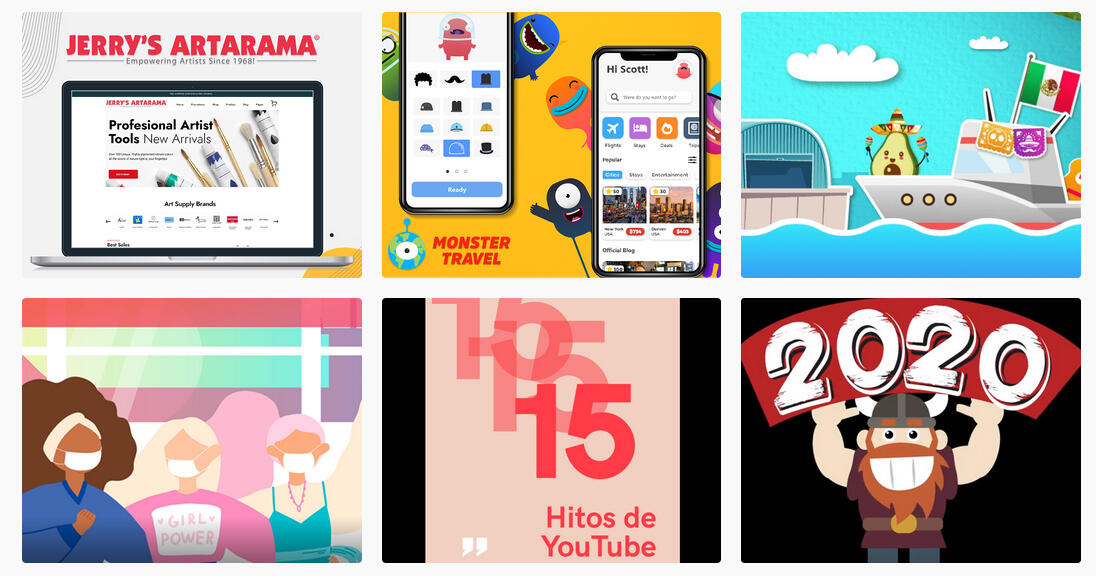This screenshot has height=576, width=1096.
Task: Open the Girl Power illustration tile
Action: pyautogui.click(x=191, y=430)
